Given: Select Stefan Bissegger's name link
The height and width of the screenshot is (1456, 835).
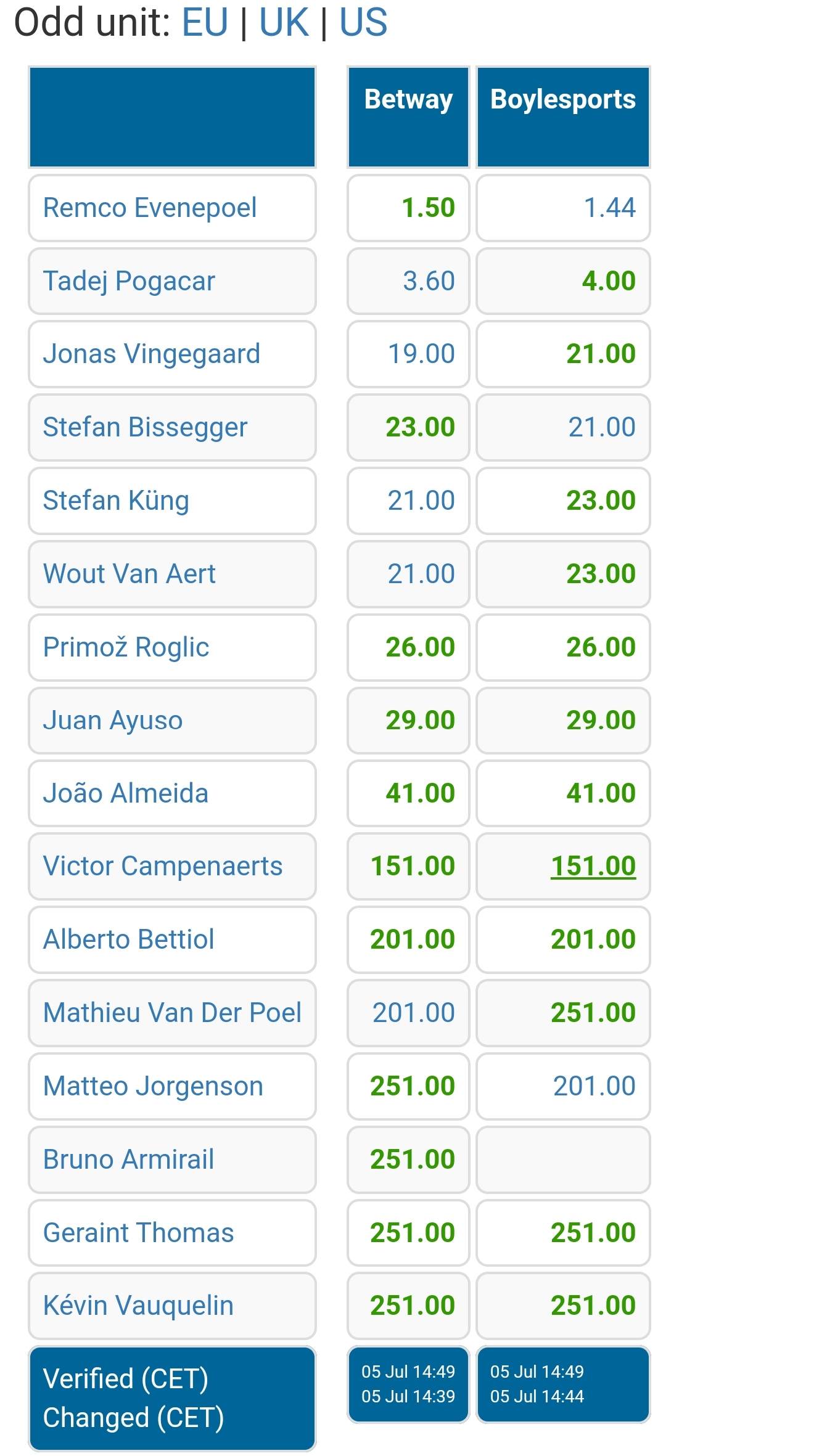Looking at the screenshot, I should [x=145, y=427].
